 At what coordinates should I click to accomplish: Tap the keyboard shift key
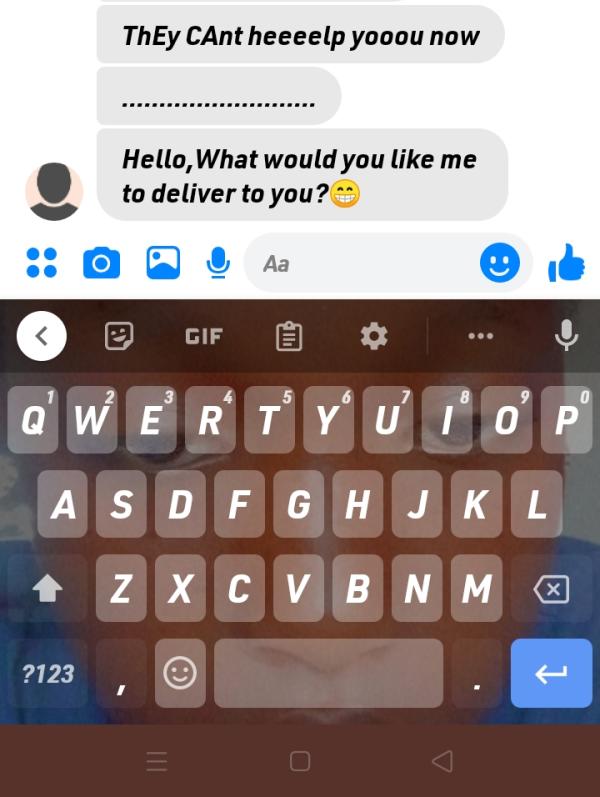tap(47, 590)
